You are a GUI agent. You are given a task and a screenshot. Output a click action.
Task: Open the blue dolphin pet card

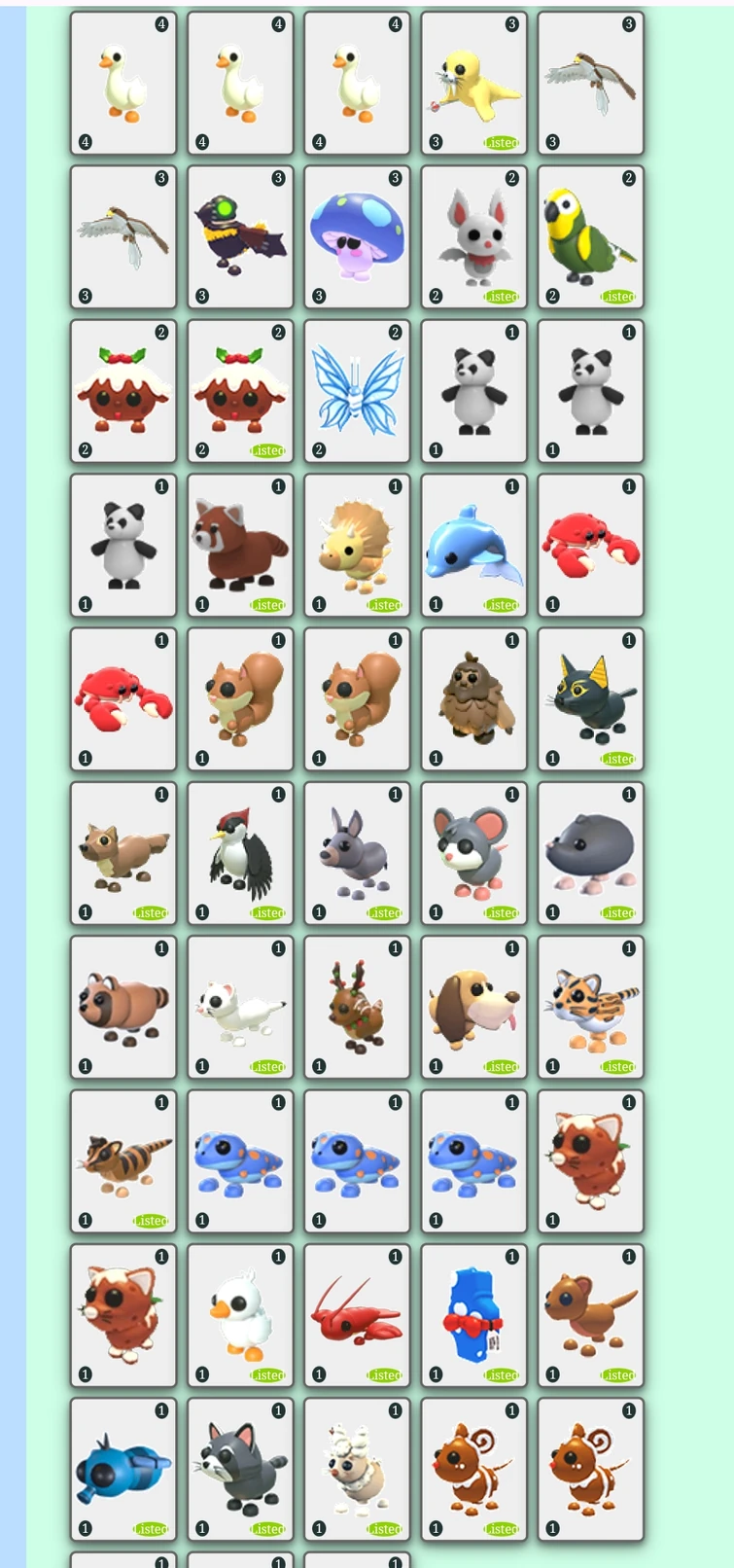click(473, 546)
